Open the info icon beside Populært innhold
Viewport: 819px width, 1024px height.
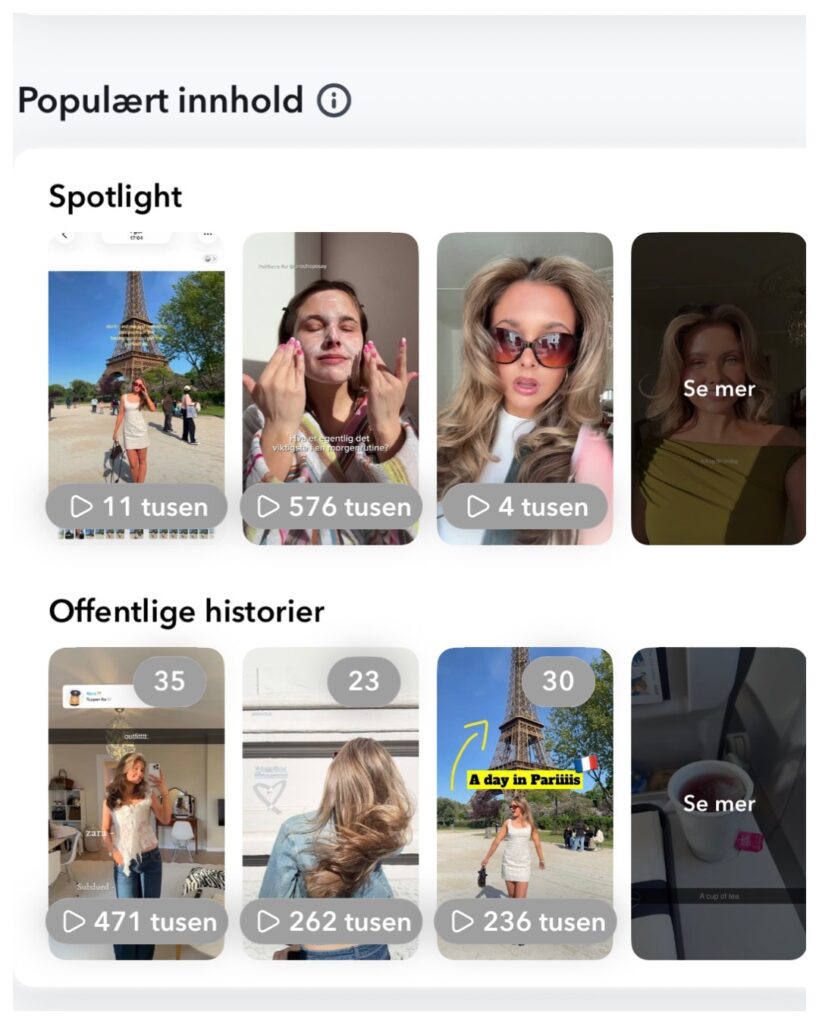pos(334,100)
